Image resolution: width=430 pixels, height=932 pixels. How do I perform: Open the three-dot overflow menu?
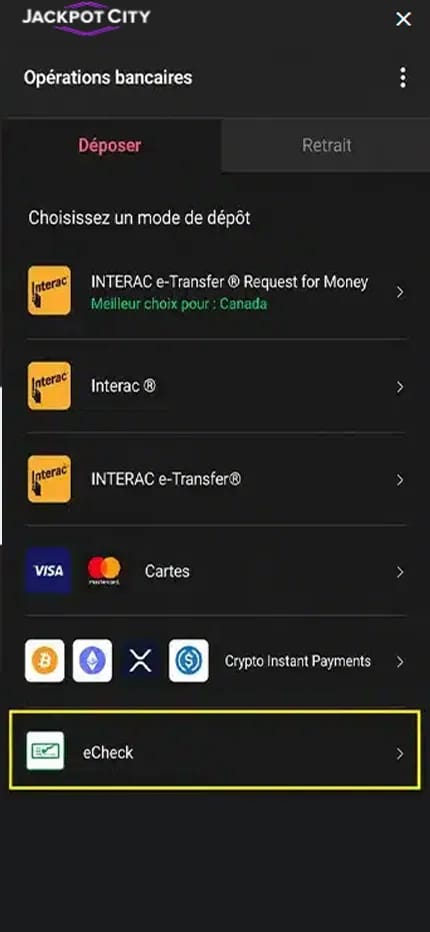[x=403, y=78]
